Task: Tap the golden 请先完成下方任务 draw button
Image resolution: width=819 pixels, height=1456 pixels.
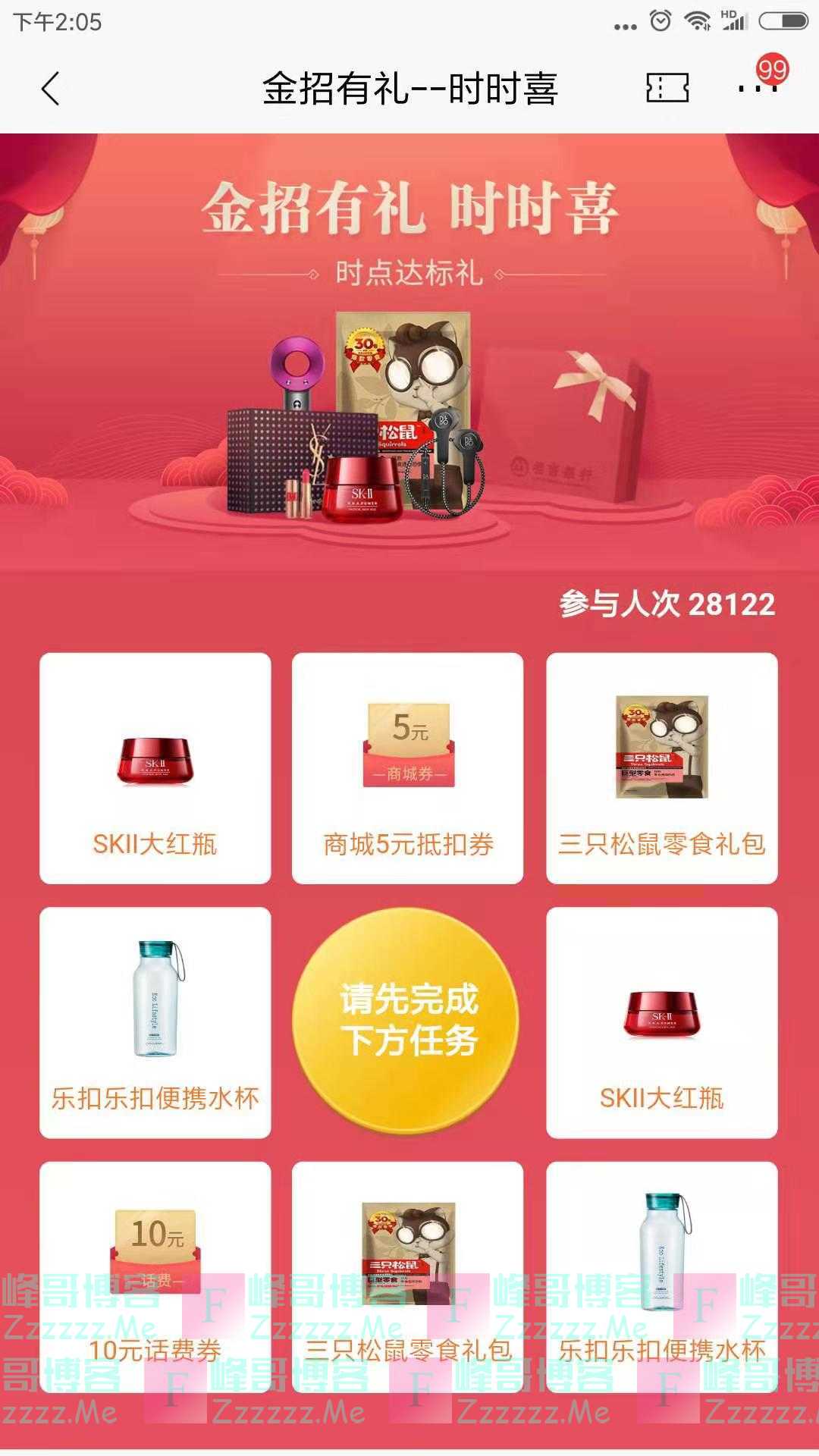Action: (407, 1021)
